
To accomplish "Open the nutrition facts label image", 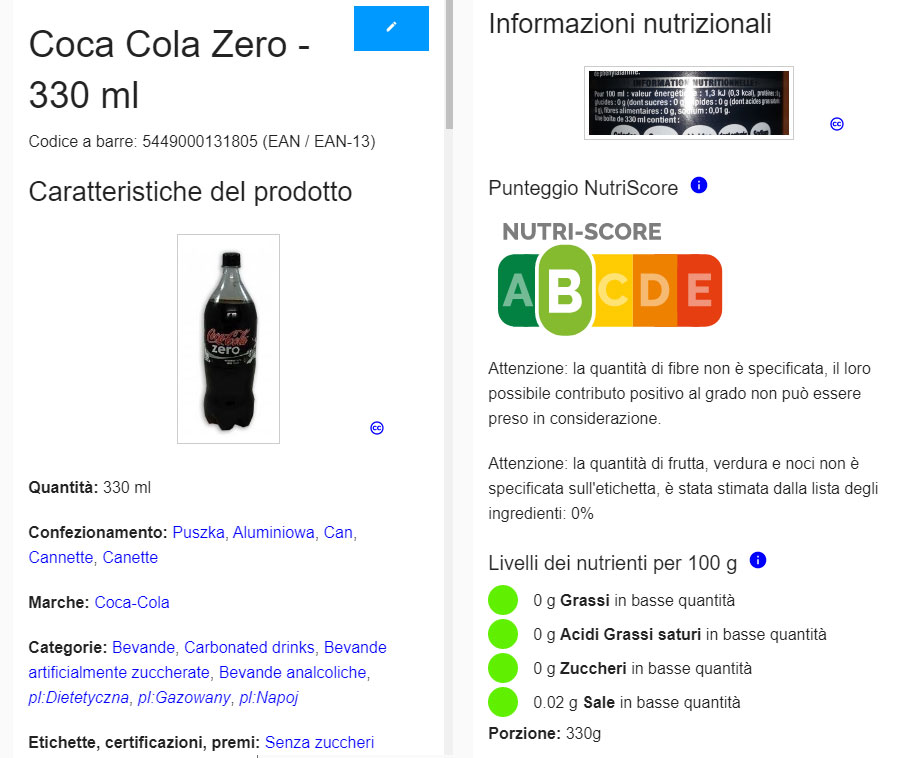I will 688,102.
